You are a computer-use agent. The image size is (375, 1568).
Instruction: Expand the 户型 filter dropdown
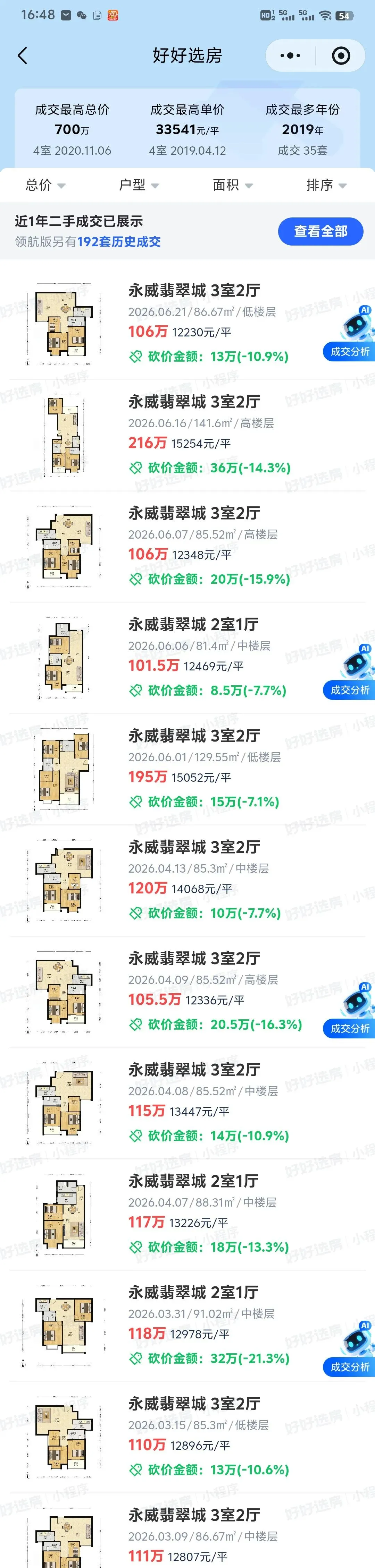pos(139,185)
